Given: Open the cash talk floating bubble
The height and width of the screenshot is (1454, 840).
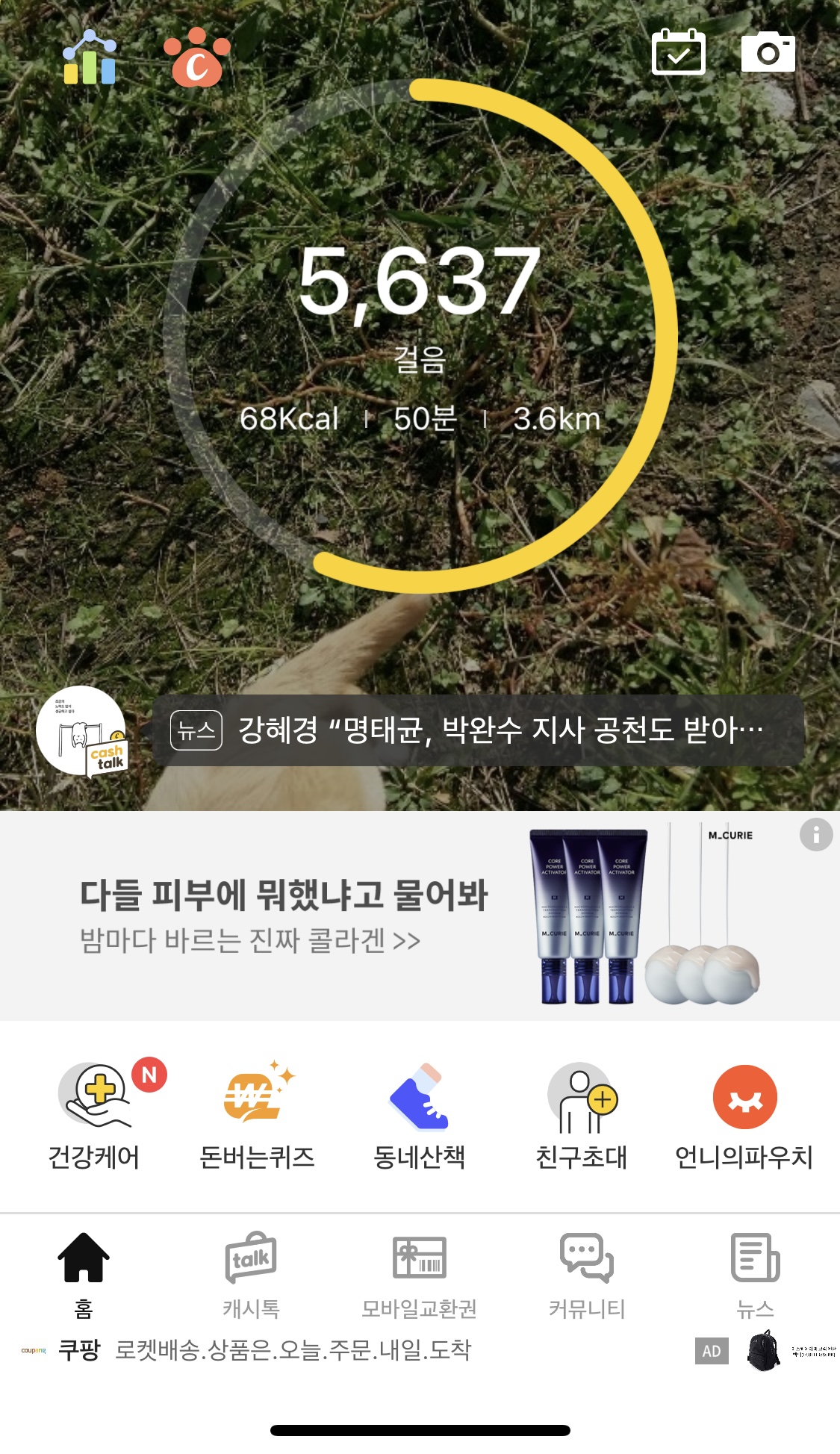Looking at the screenshot, I should coord(82,732).
